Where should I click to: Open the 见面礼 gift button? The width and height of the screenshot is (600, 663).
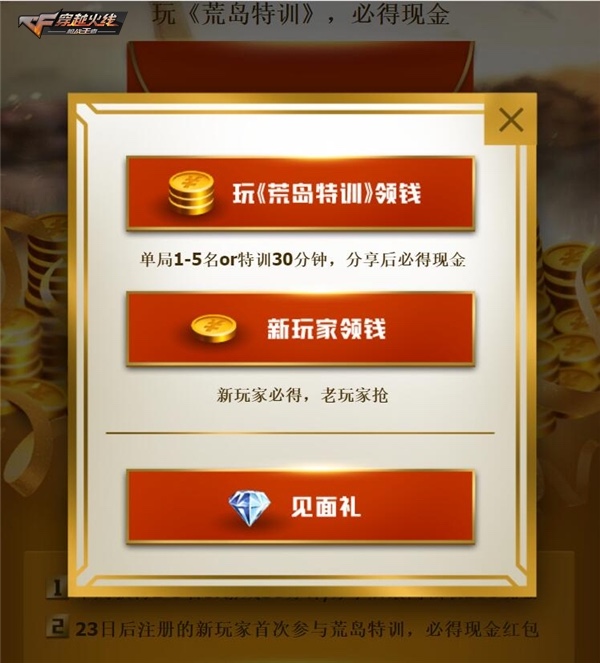coord(300,507)
